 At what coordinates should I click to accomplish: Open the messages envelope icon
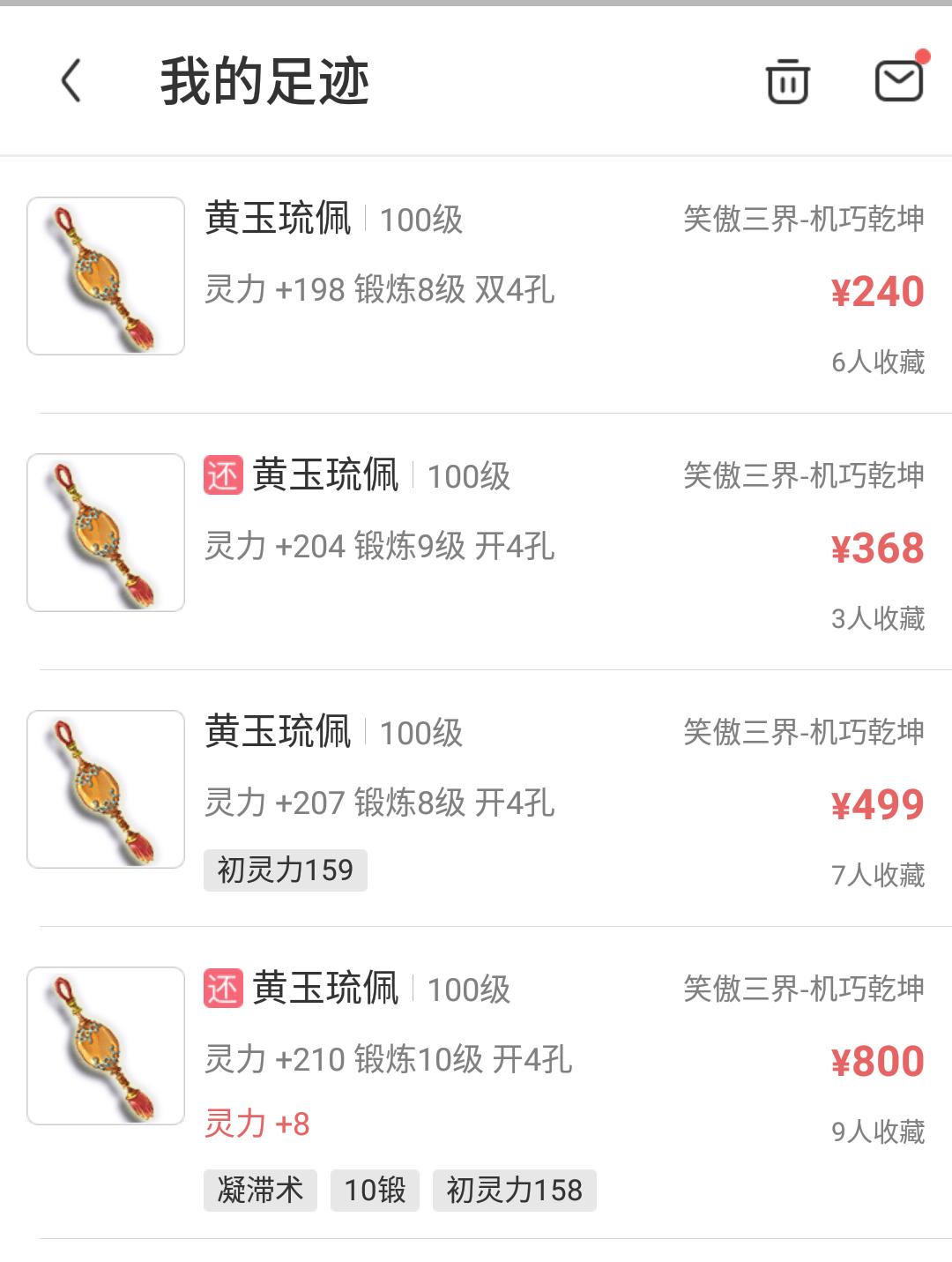898,81
